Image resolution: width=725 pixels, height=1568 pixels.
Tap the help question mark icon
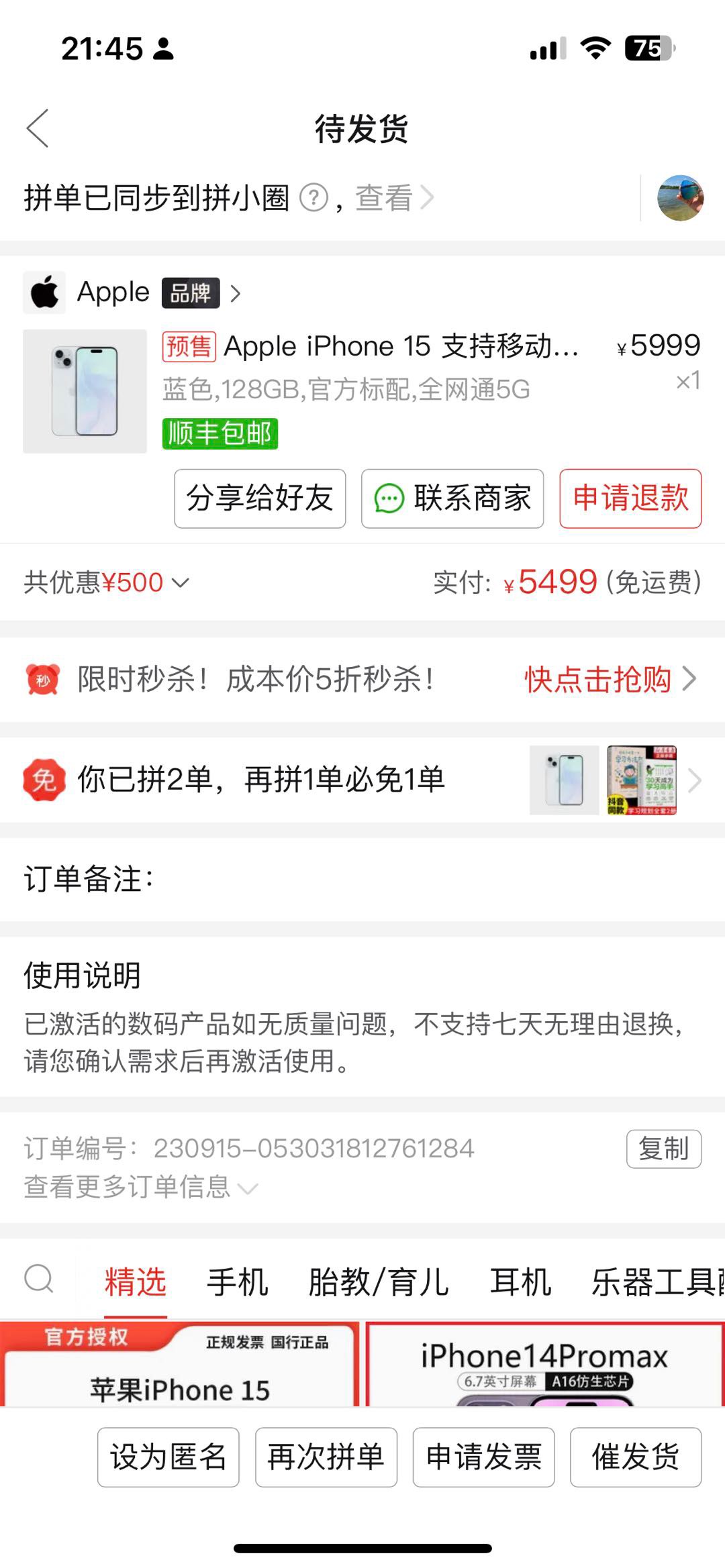pos(313,198)
